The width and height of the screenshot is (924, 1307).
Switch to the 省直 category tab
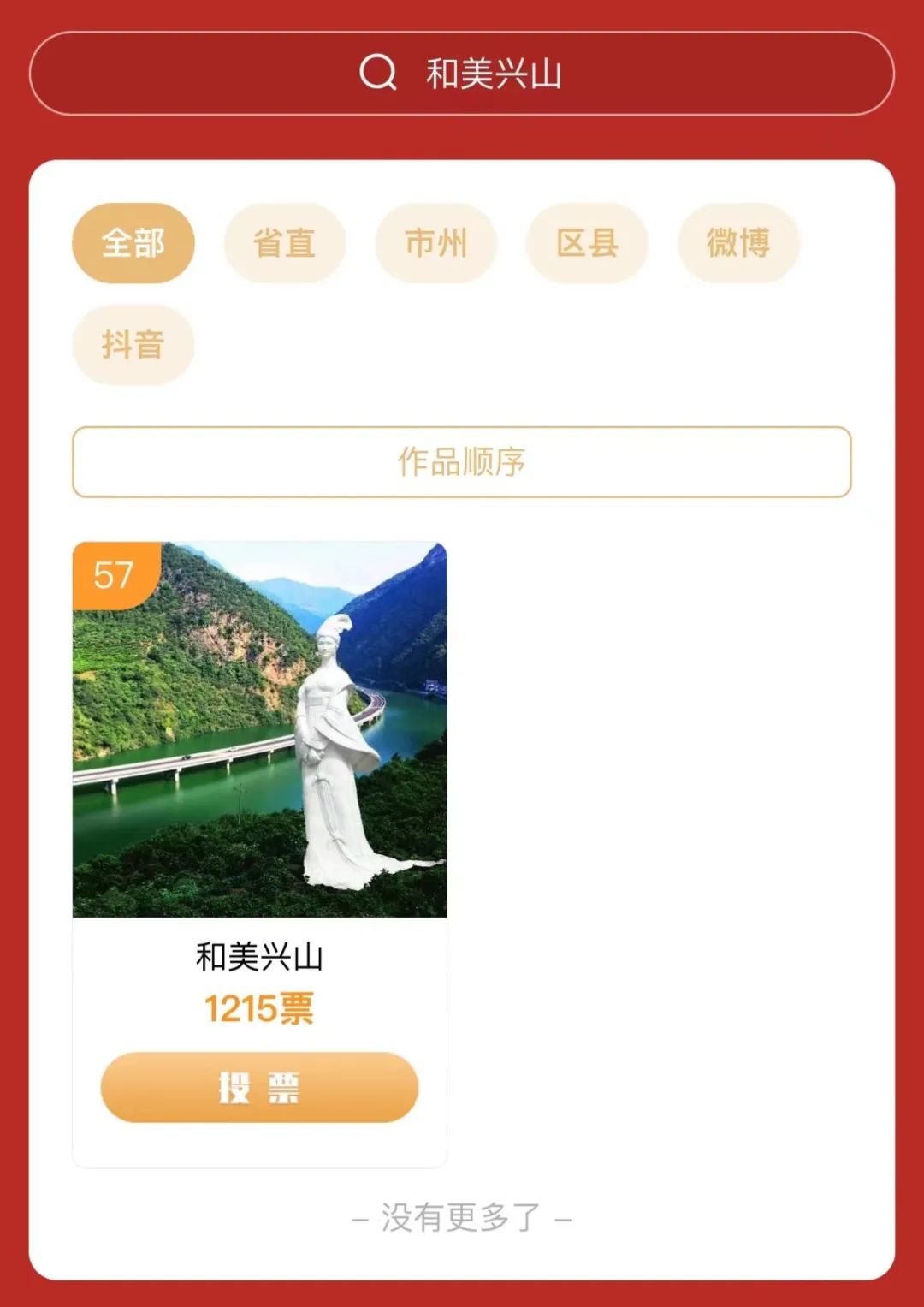[x=284, y=242]
